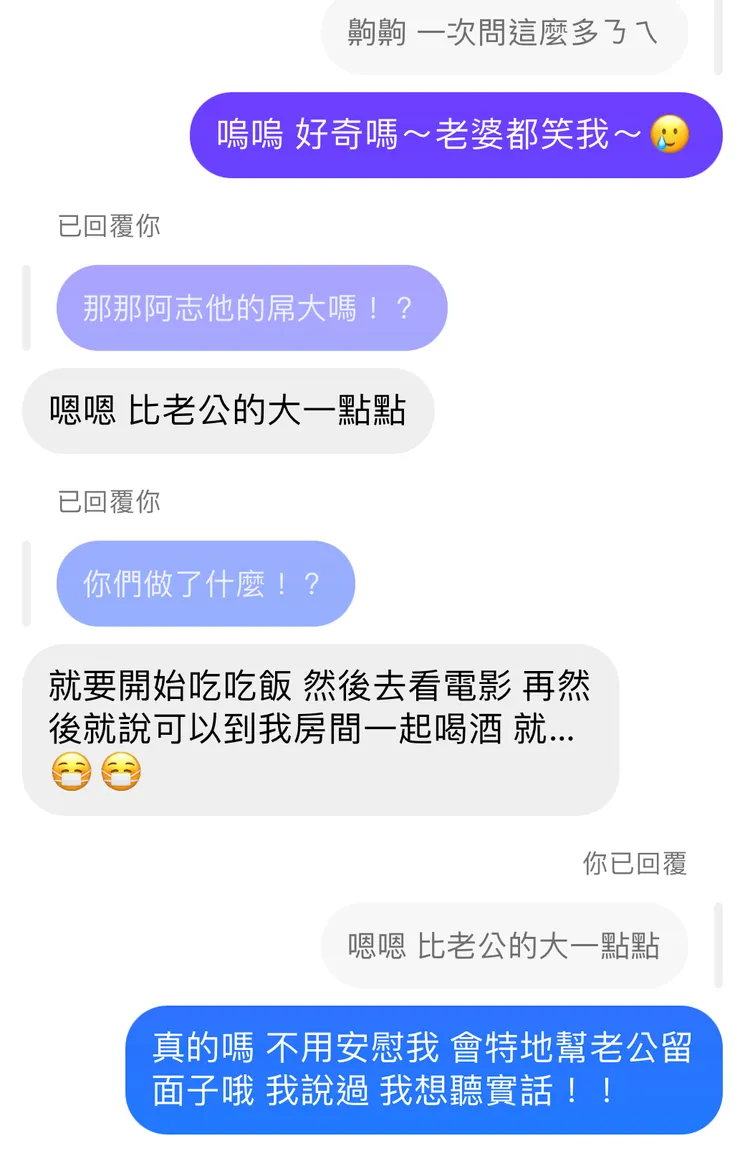The image size is (740, 1158).
Task: Select the reply "嗯嗯 比老公的大一點點" under first quote
Action: tap(228, 411)
